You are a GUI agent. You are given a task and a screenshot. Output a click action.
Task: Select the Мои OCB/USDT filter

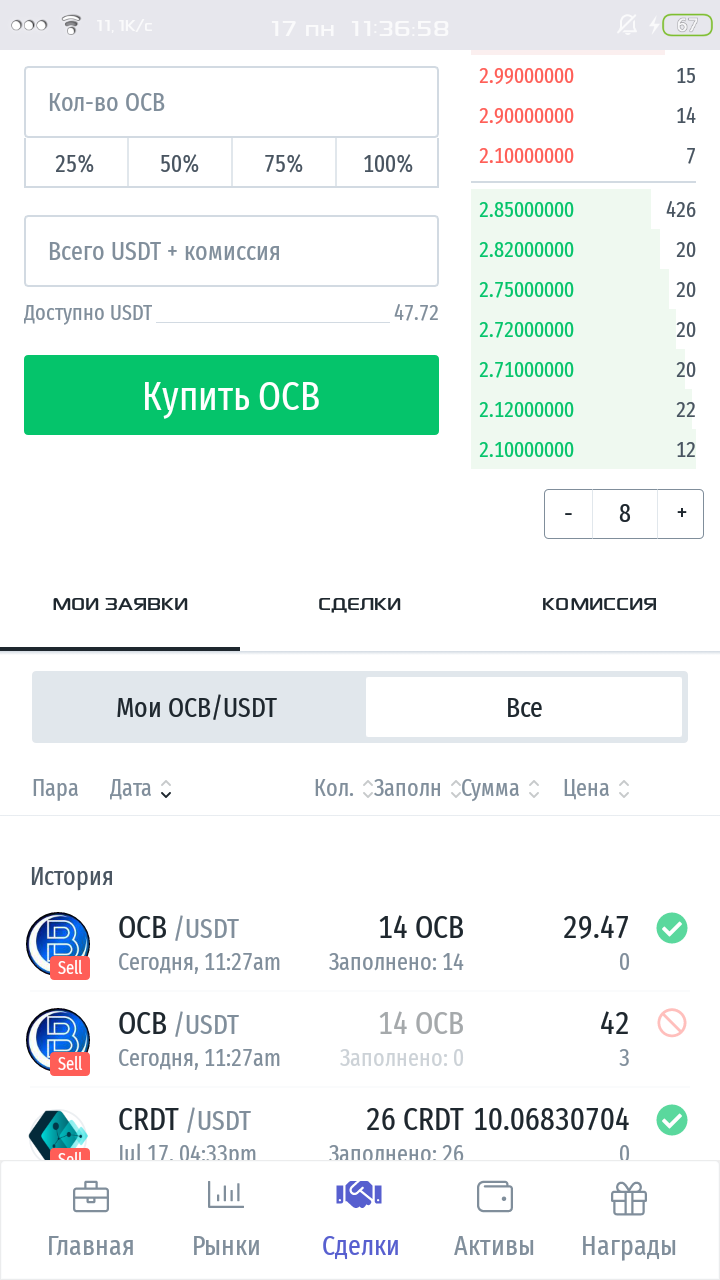197,707
